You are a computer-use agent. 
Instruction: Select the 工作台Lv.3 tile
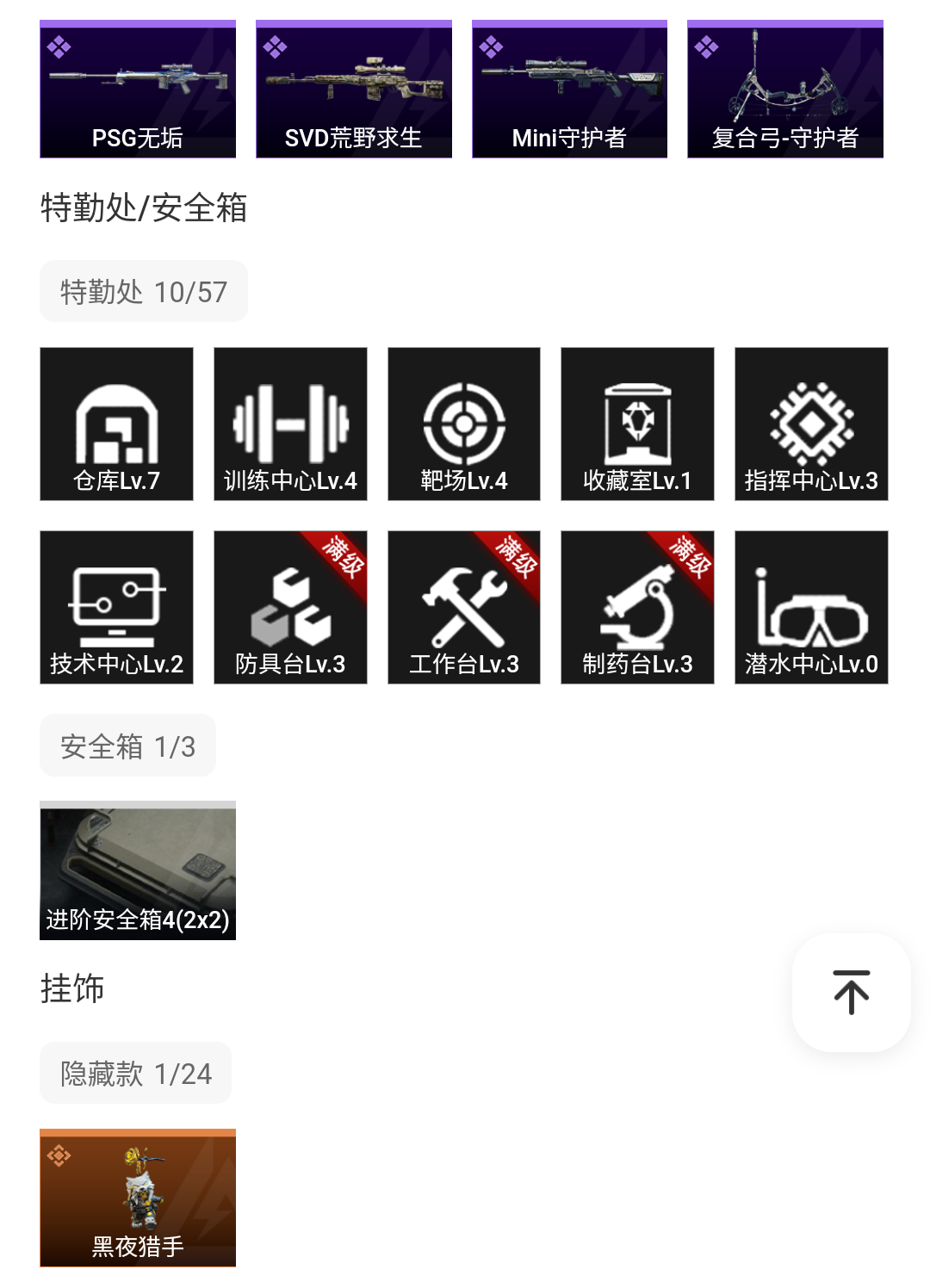click(x=464, y=607)
